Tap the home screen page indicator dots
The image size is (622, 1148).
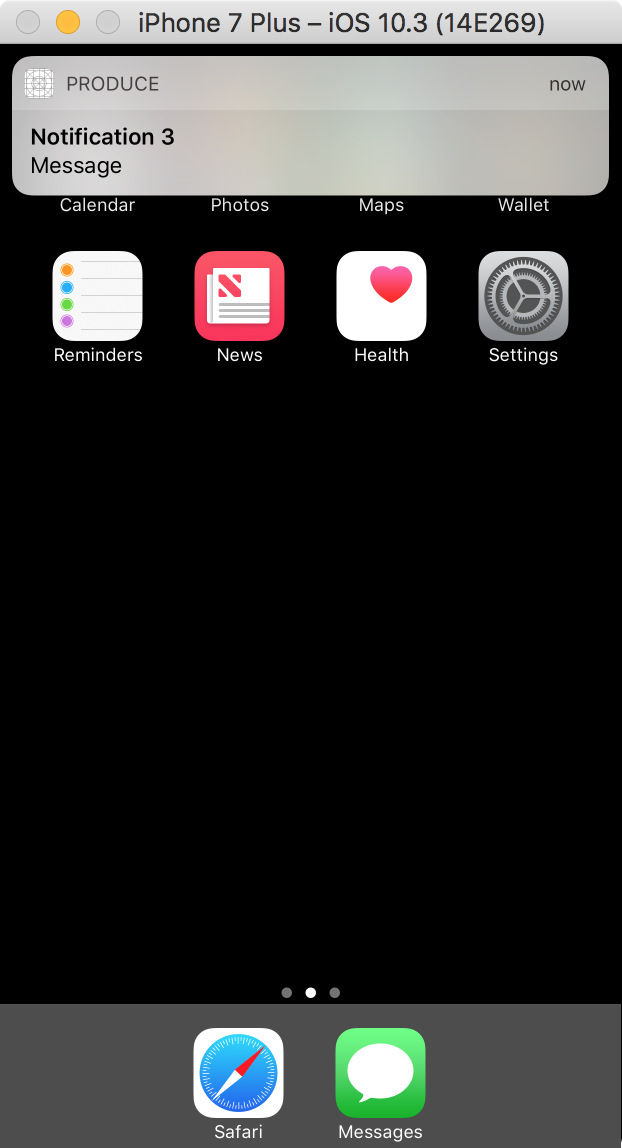pyautogui.click(x=310, y=993)
